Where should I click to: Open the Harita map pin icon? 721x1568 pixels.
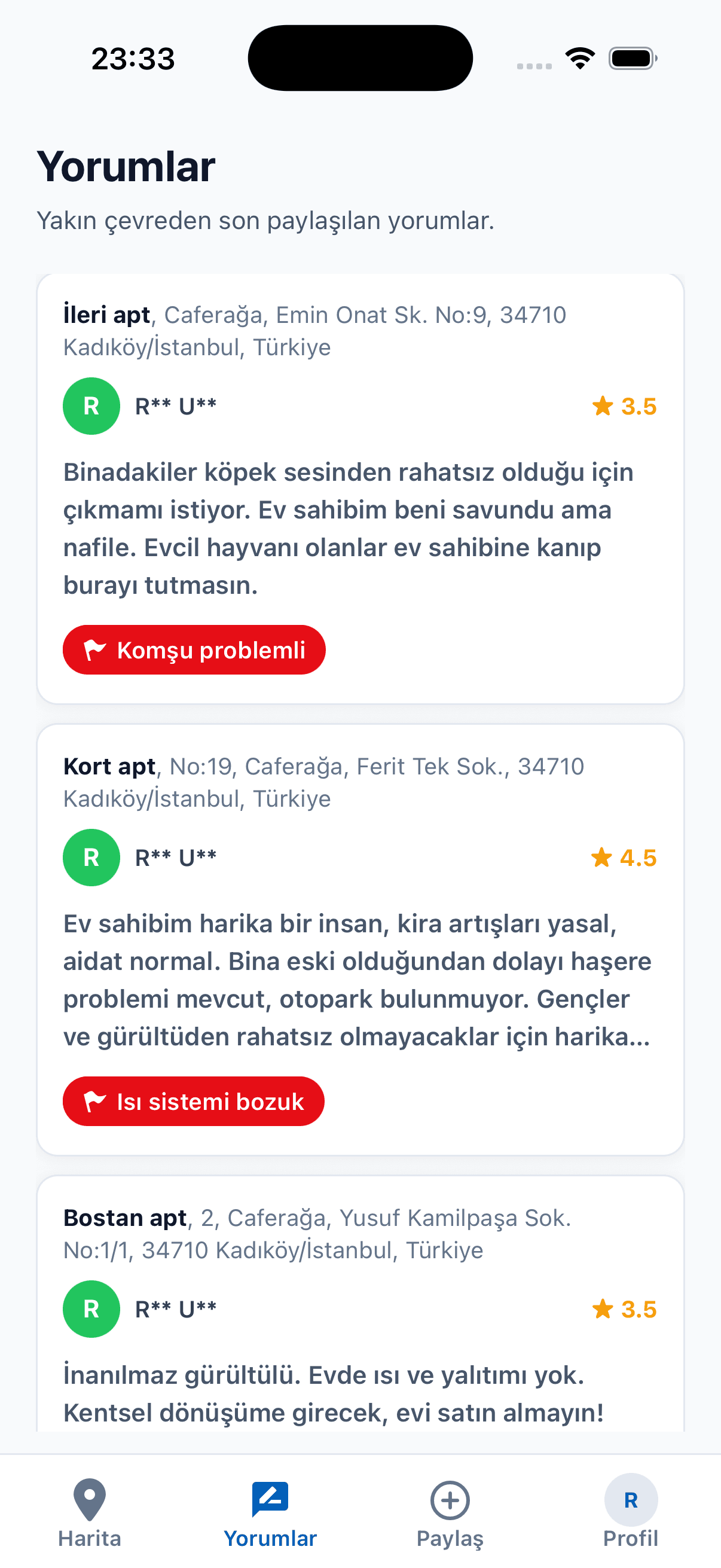point(90,1499)
